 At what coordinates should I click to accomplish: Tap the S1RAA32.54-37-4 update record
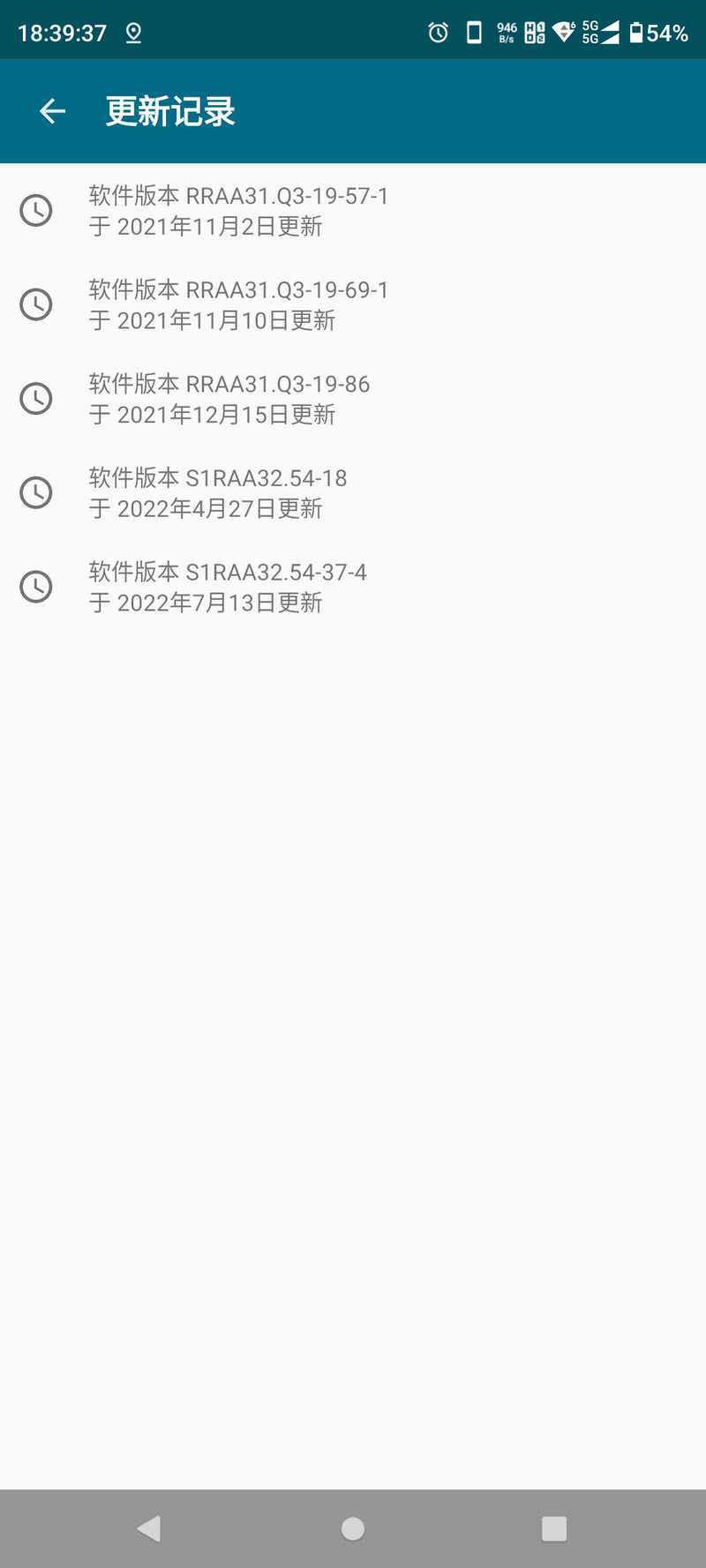tap(353, 587)
